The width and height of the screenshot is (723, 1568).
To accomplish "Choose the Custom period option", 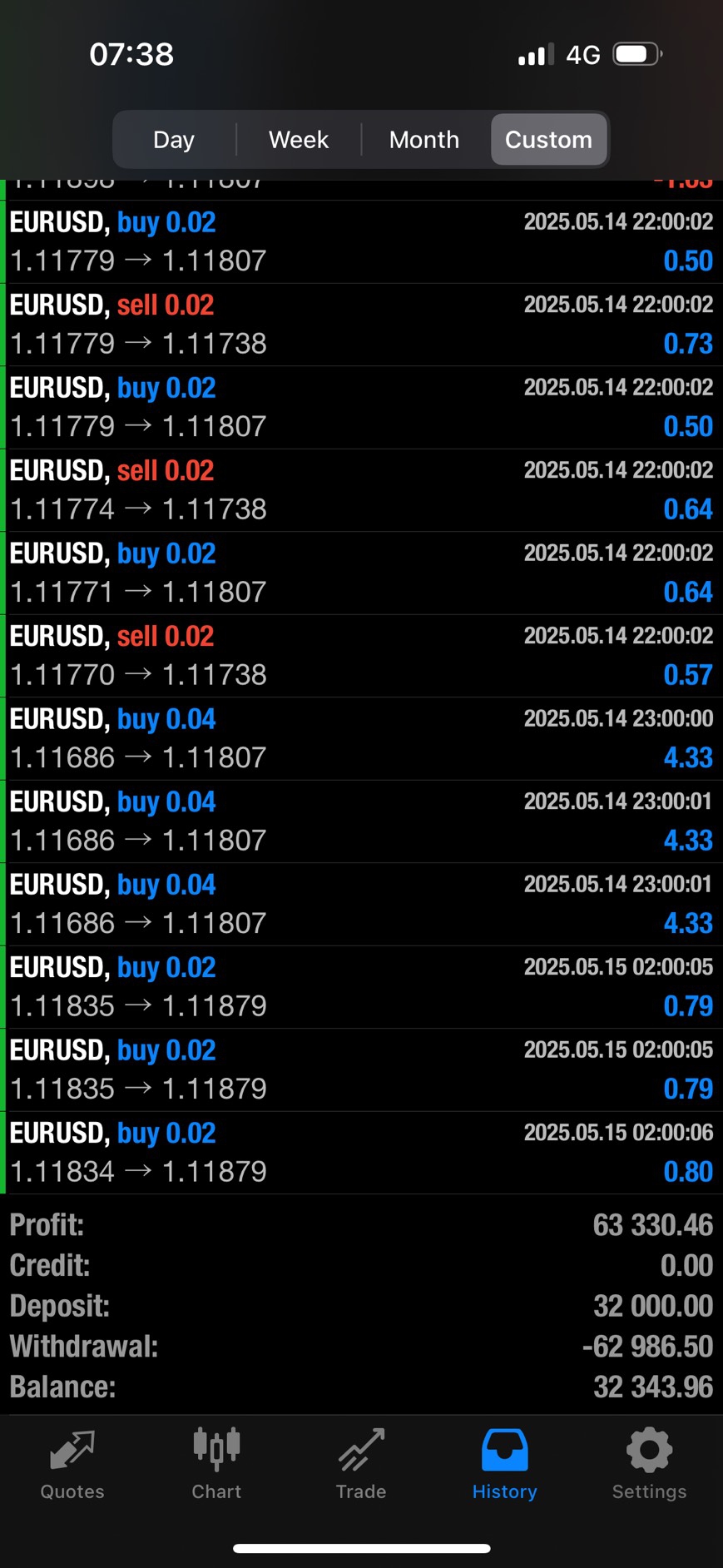I will coord(548,139).
